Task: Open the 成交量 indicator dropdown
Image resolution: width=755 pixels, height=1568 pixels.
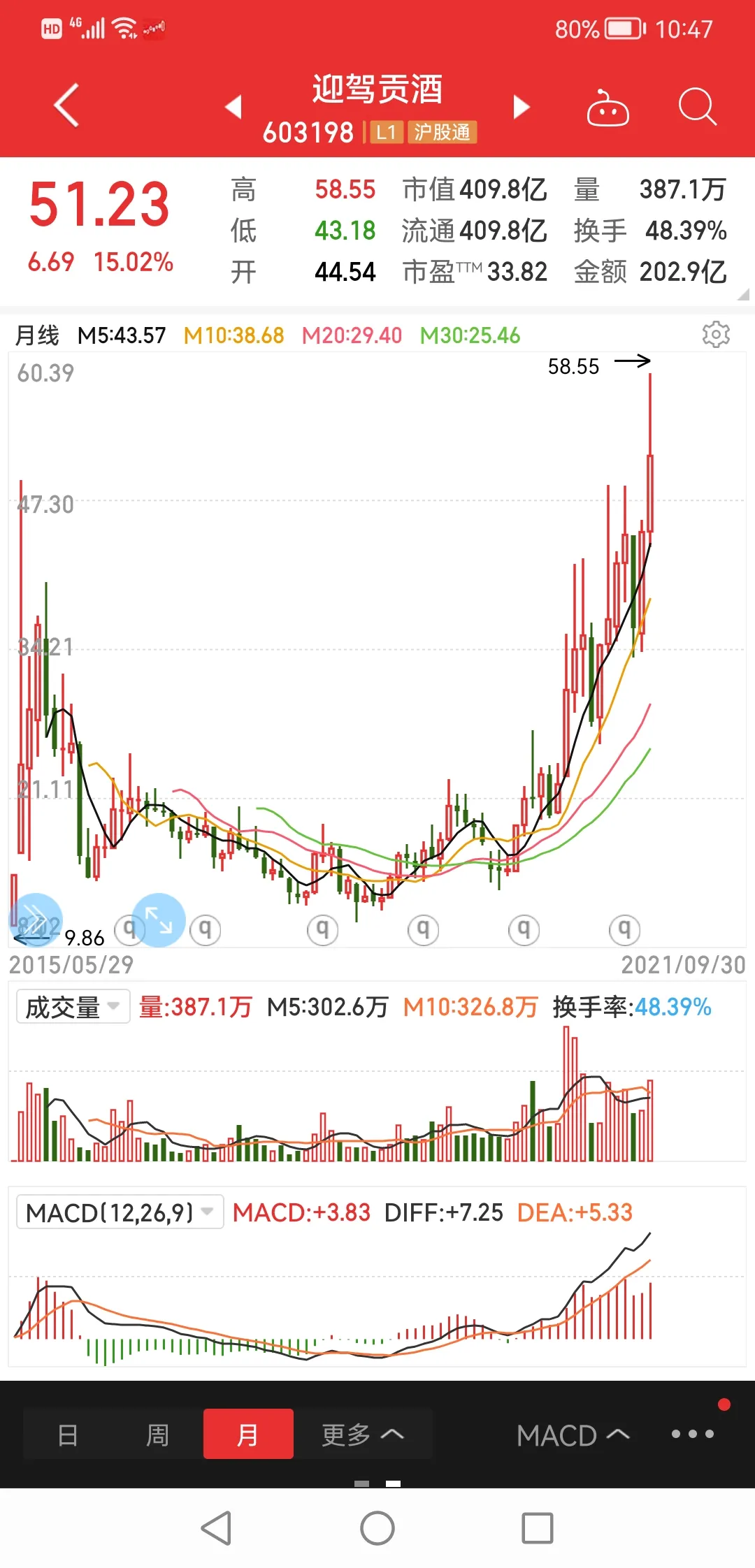Action: pyautogui.click(x=73, y=1007)
